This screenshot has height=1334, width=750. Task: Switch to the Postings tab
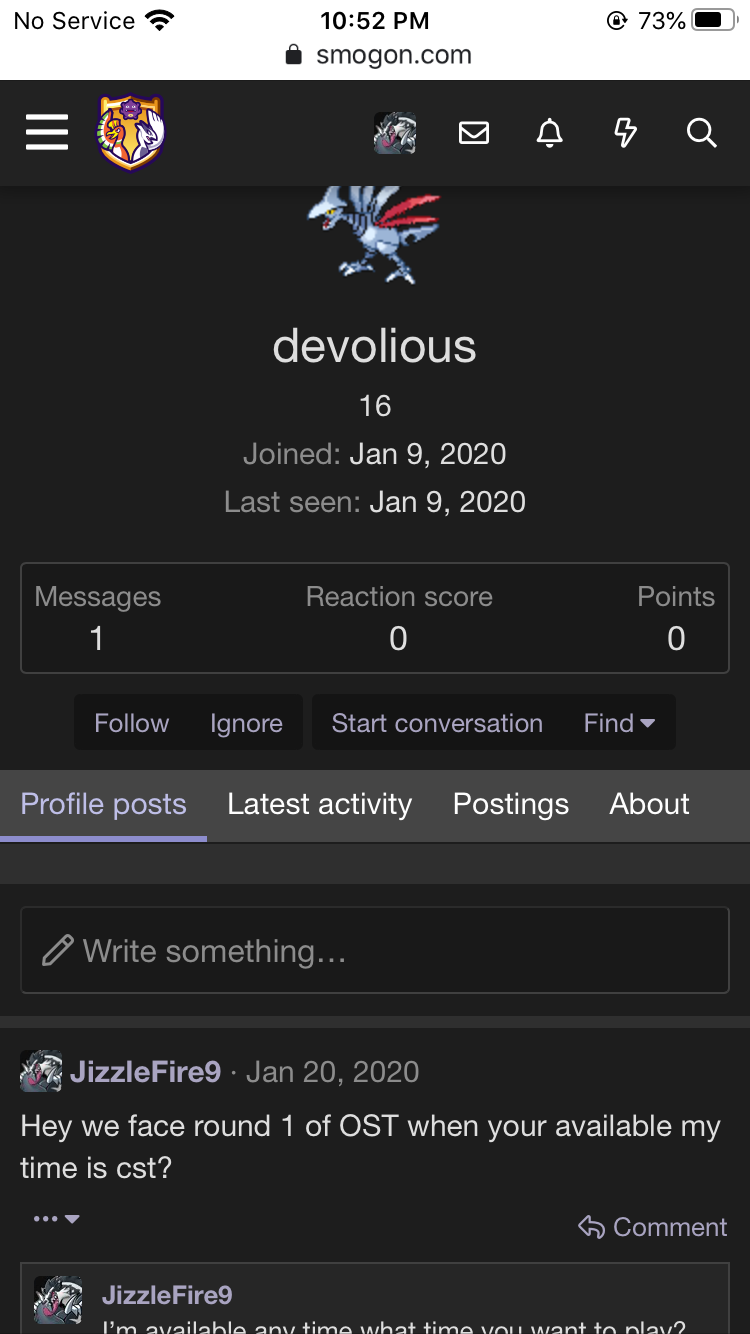tap(511, 804)
